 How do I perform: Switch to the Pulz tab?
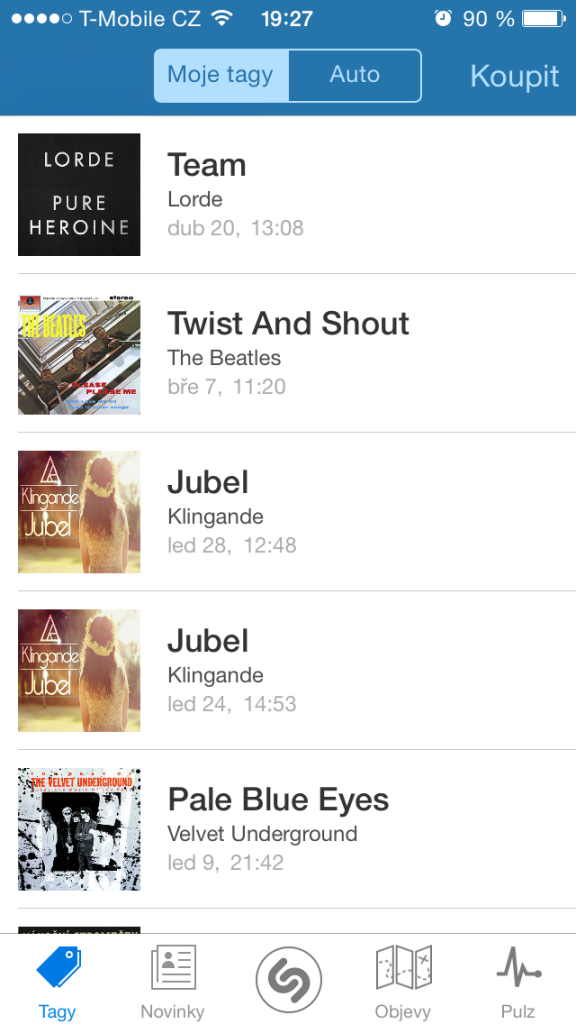click(519, 980)
